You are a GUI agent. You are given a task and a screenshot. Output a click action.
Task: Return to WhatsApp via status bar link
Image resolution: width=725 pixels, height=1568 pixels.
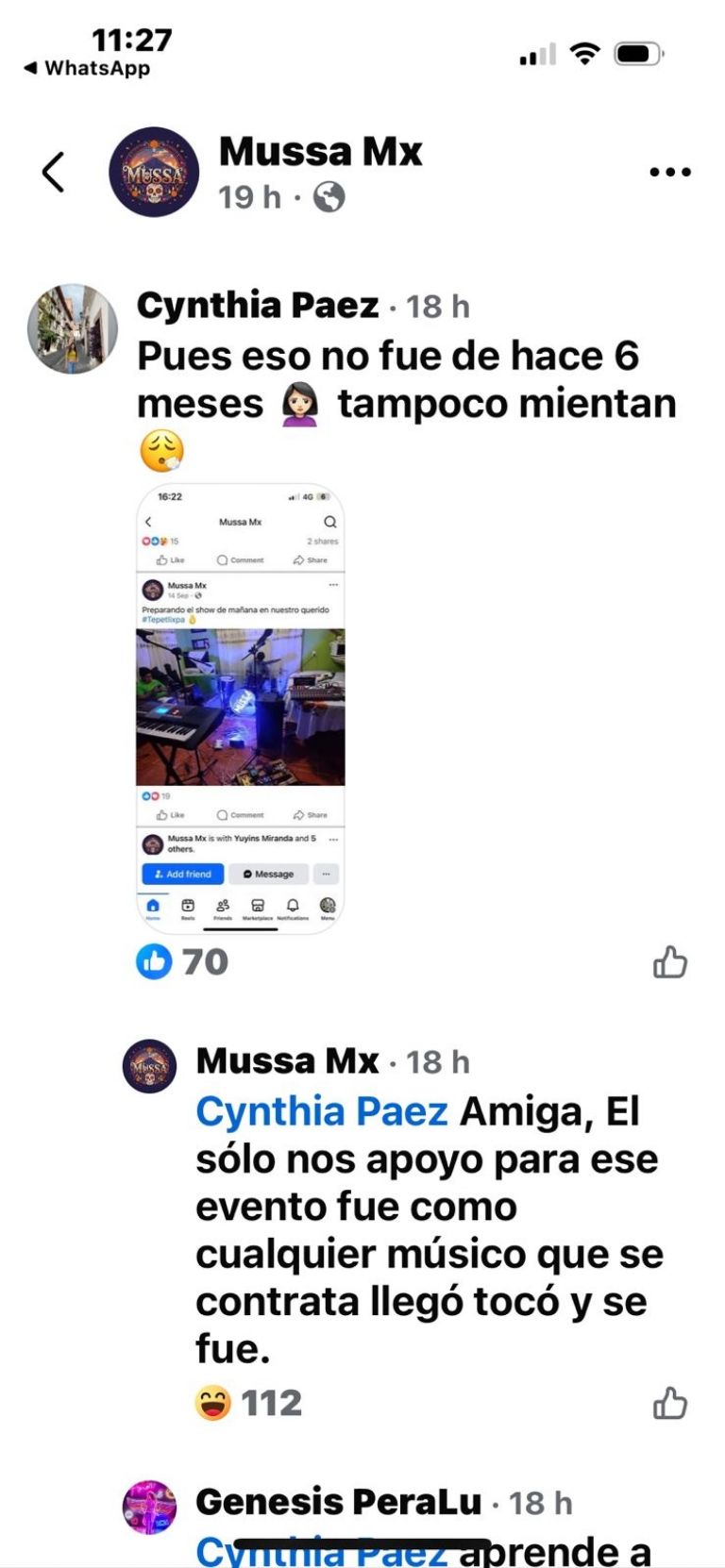[87, 68]
